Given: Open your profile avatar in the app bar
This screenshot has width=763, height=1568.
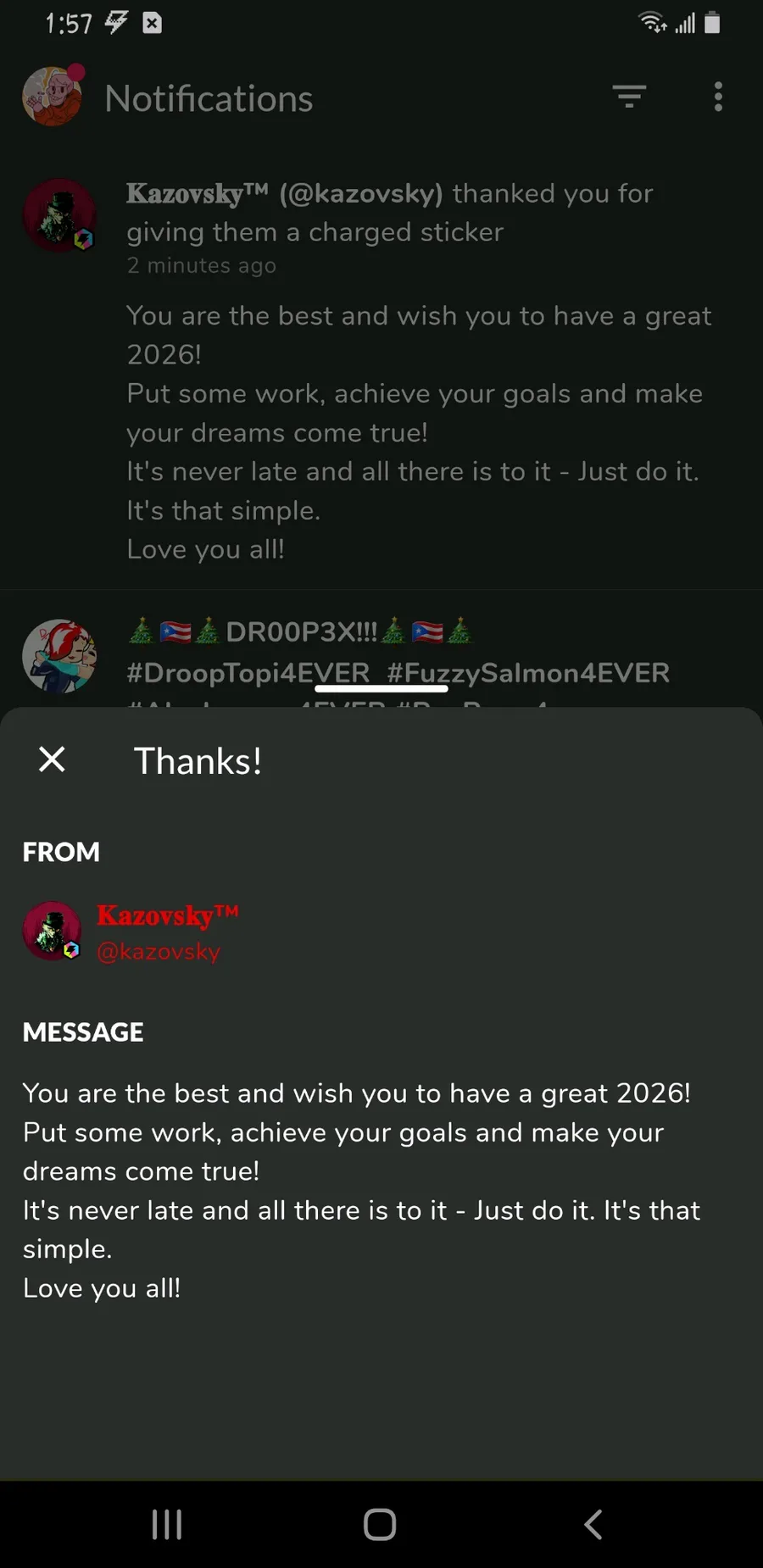Looking at the screenshot, I should 53,97.
